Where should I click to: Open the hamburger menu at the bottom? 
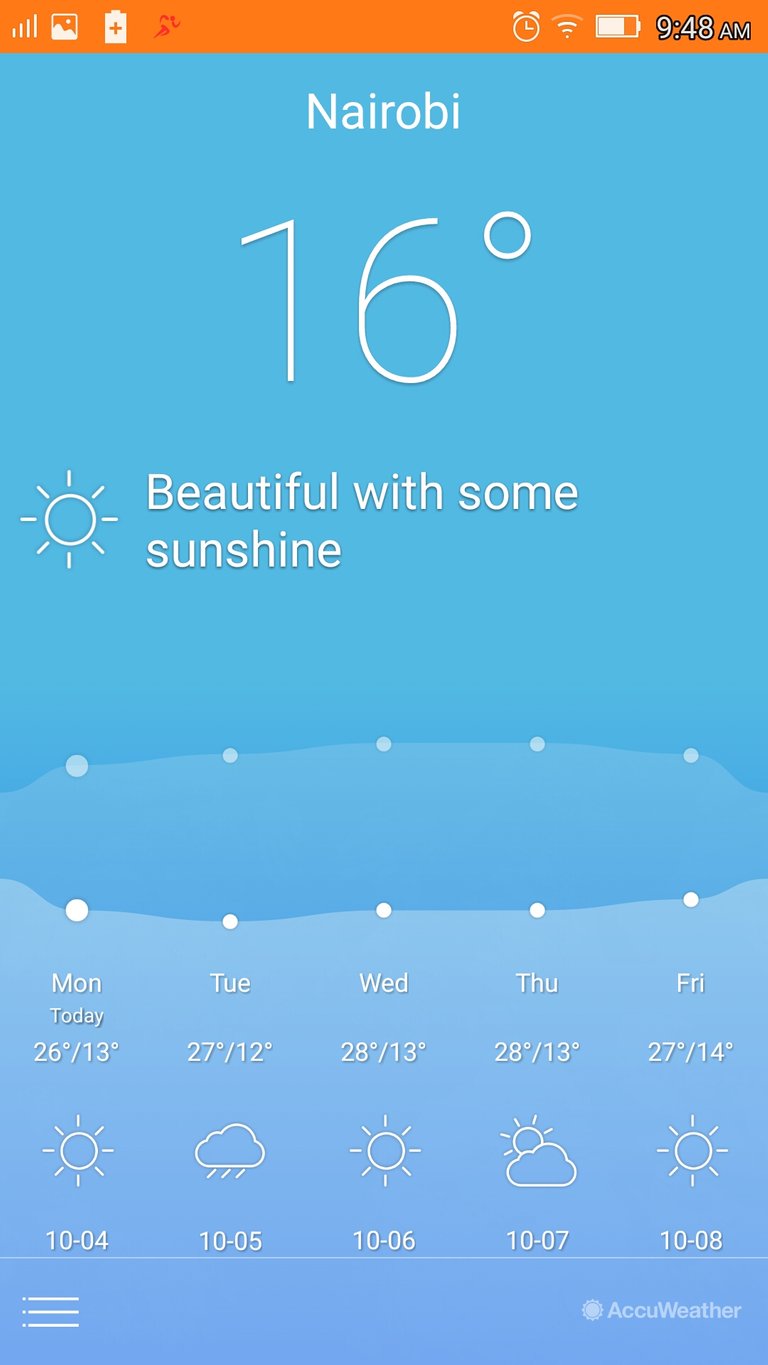(50, 1311)
